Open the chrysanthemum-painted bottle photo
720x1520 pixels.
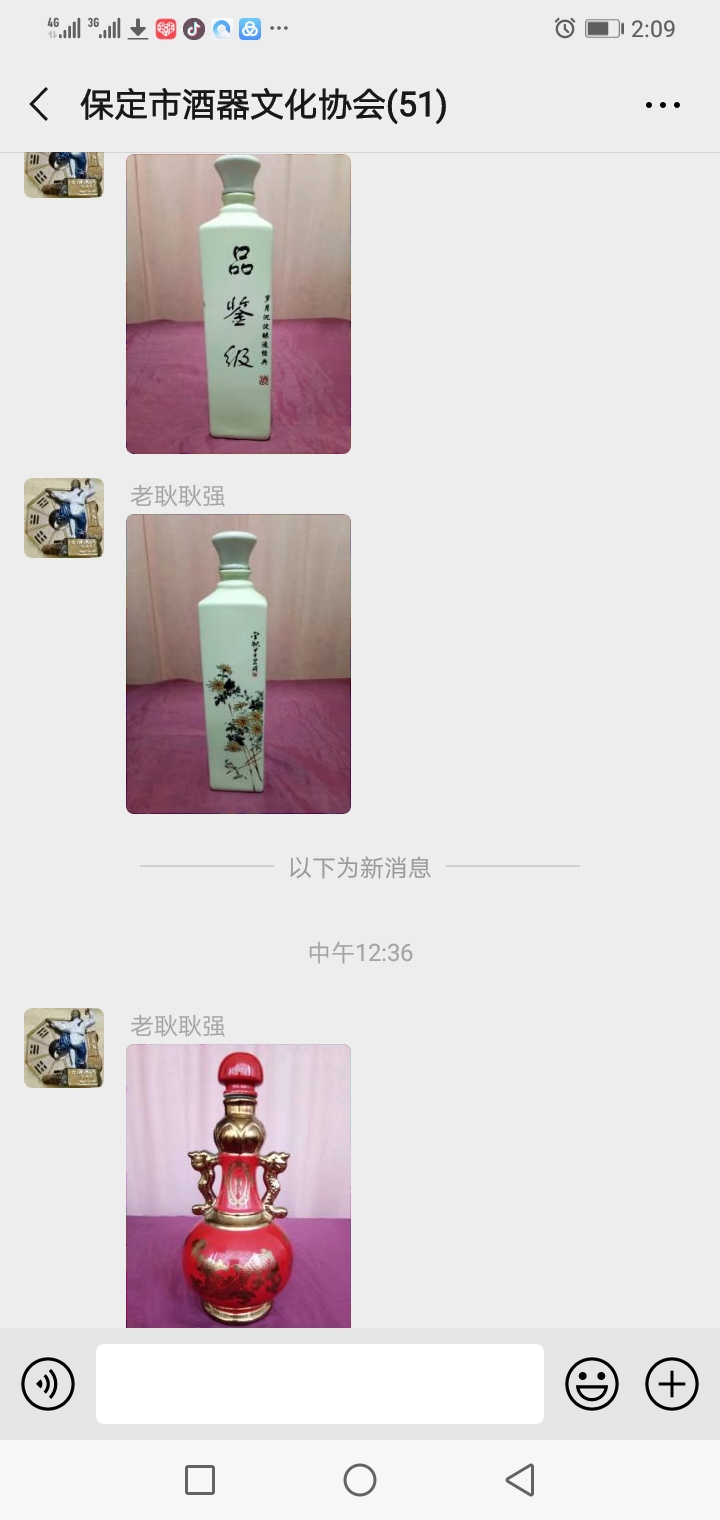(238, 664)
